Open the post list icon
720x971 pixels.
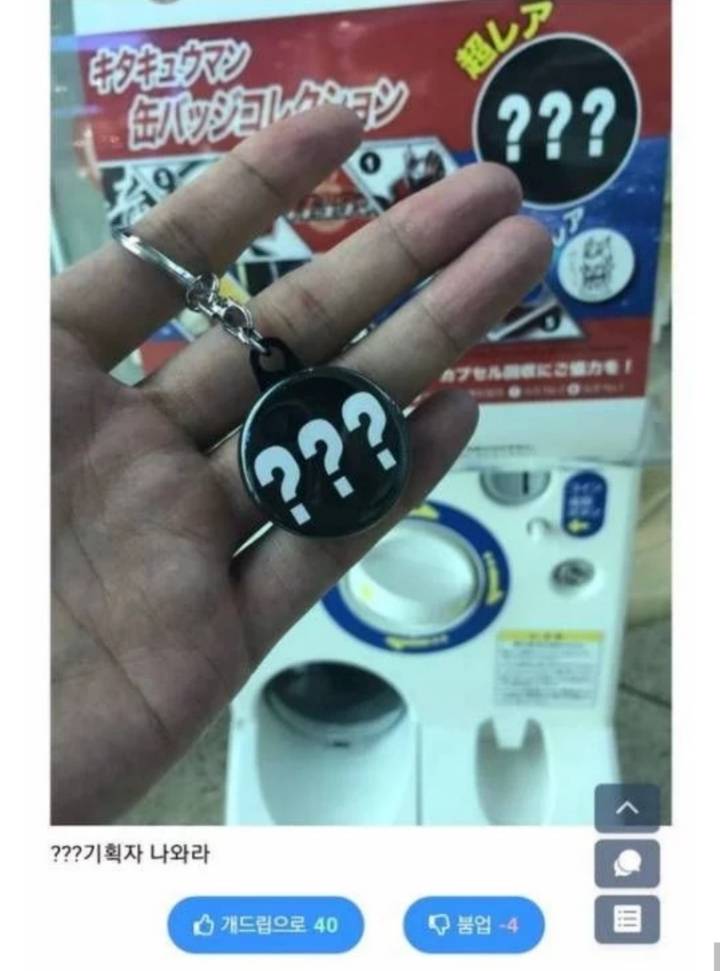click(627, 919)
